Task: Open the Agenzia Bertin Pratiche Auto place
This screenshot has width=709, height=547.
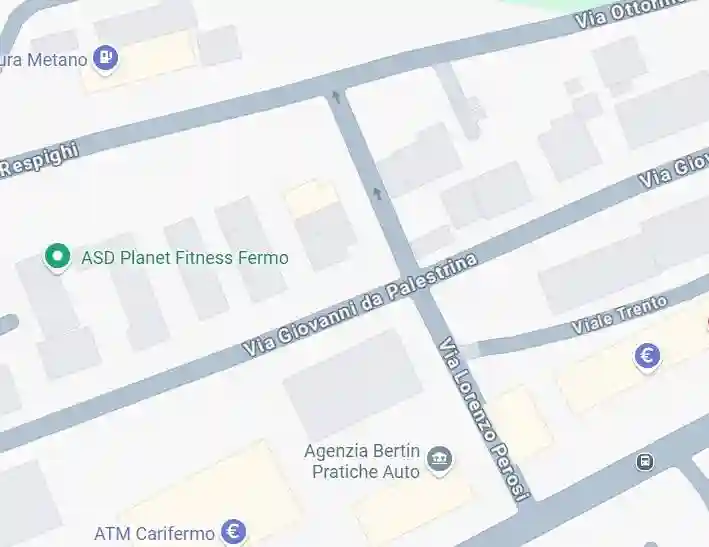Action: (438, 460)
